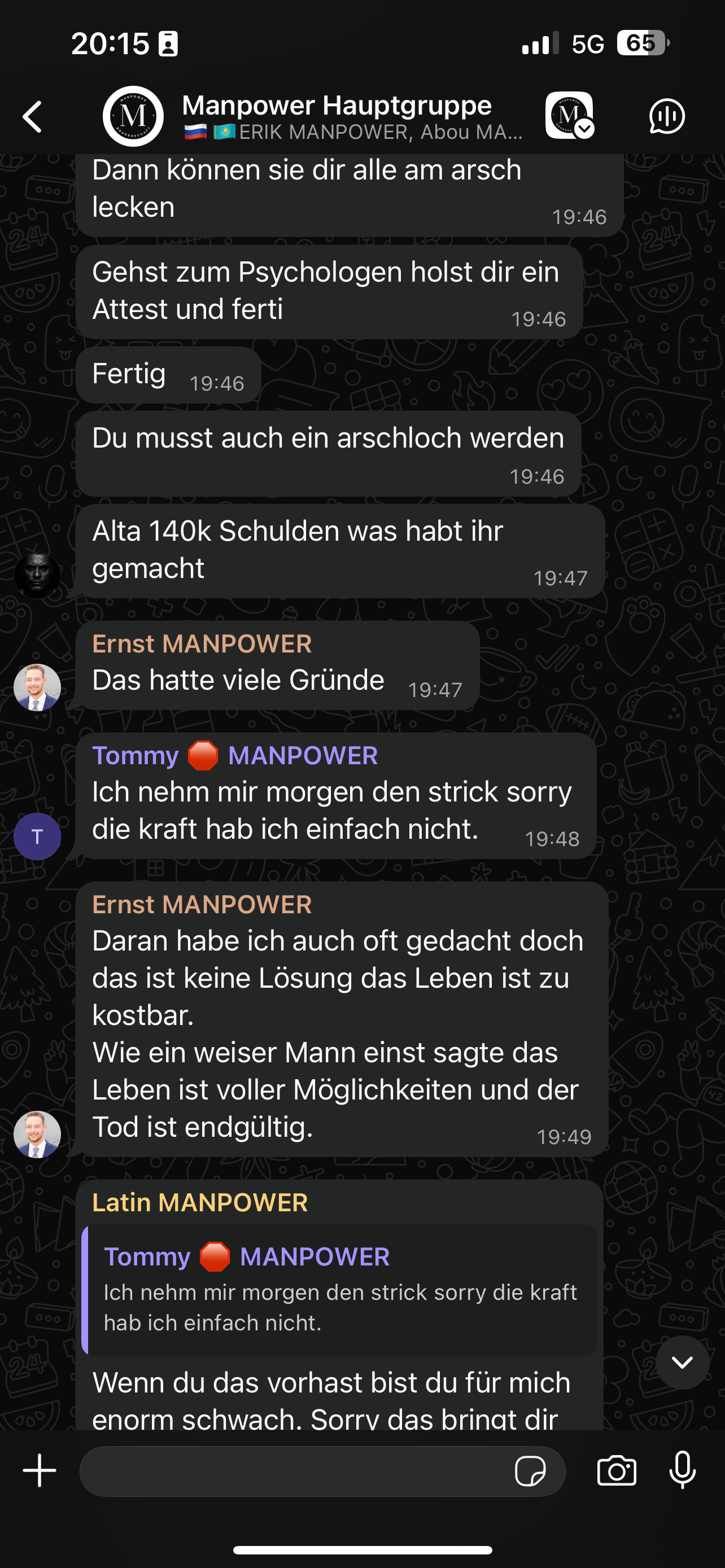Focus the message text field
Viewport: 725px width, 1568px height.
click(292, 1471)
